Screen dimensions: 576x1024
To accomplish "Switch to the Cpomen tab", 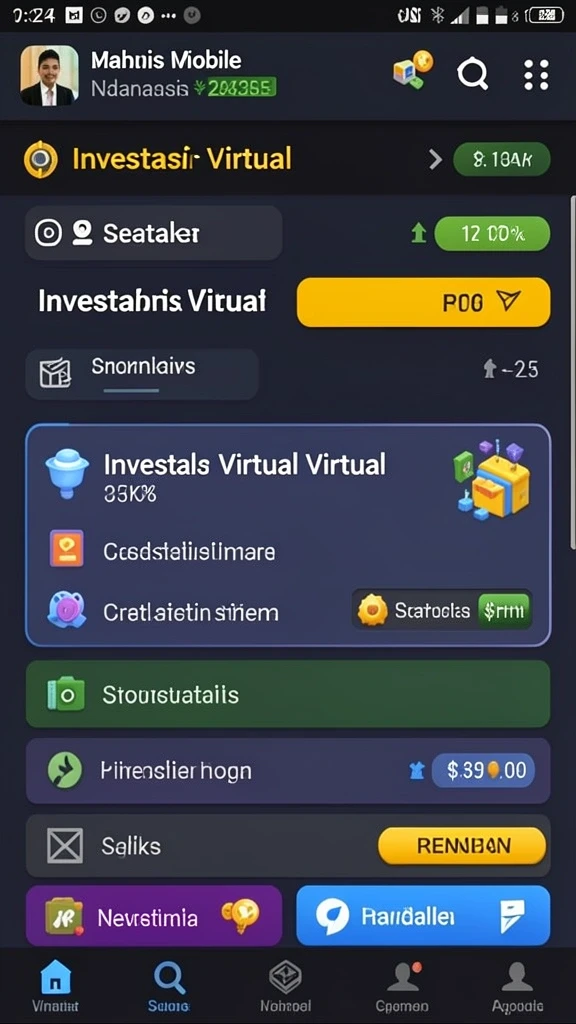I will point(402,985).
